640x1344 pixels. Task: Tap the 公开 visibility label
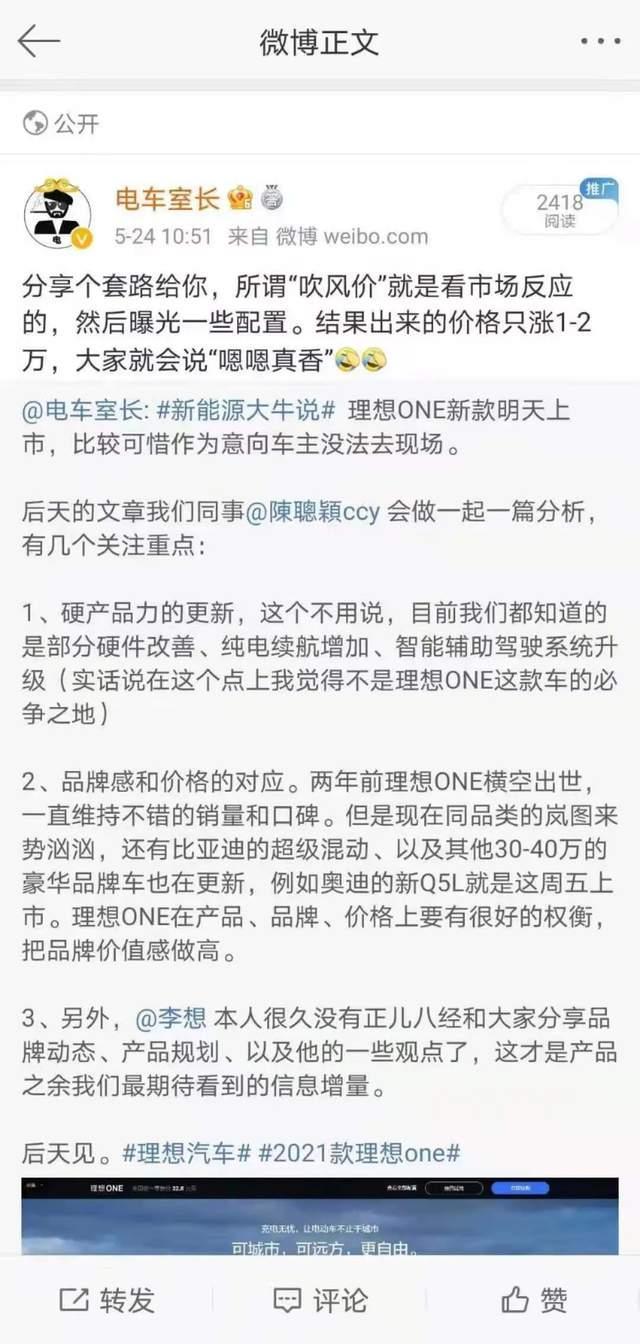pos(62,124)
